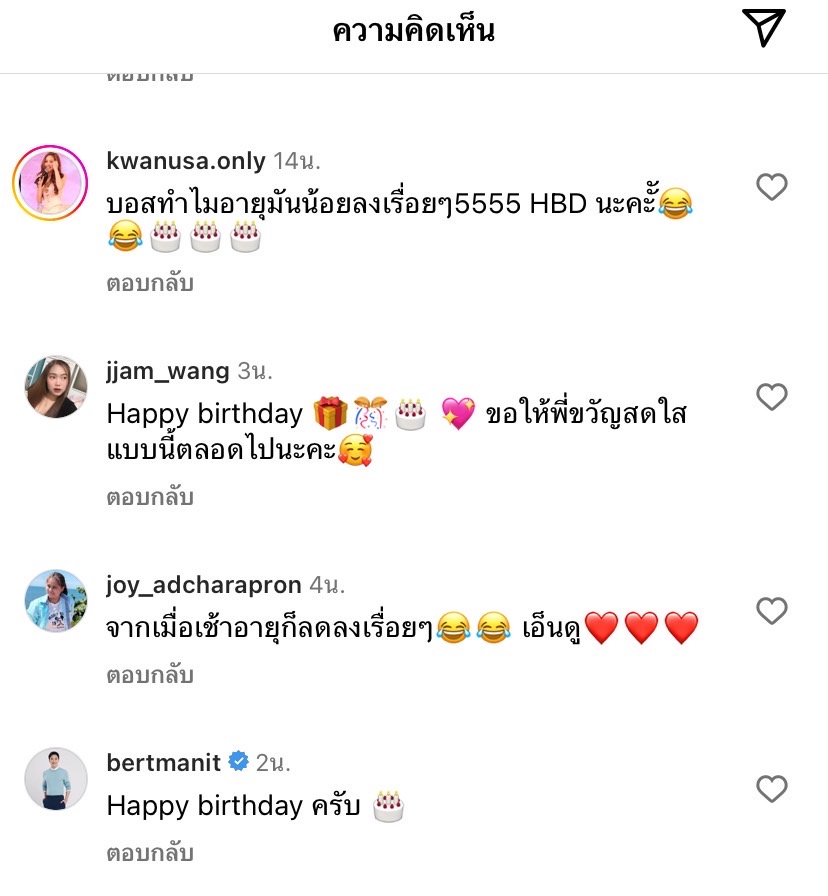The image size is (828, 896).
Task: Reply to kwanusa.only's comment
Action: click(150, 283)
